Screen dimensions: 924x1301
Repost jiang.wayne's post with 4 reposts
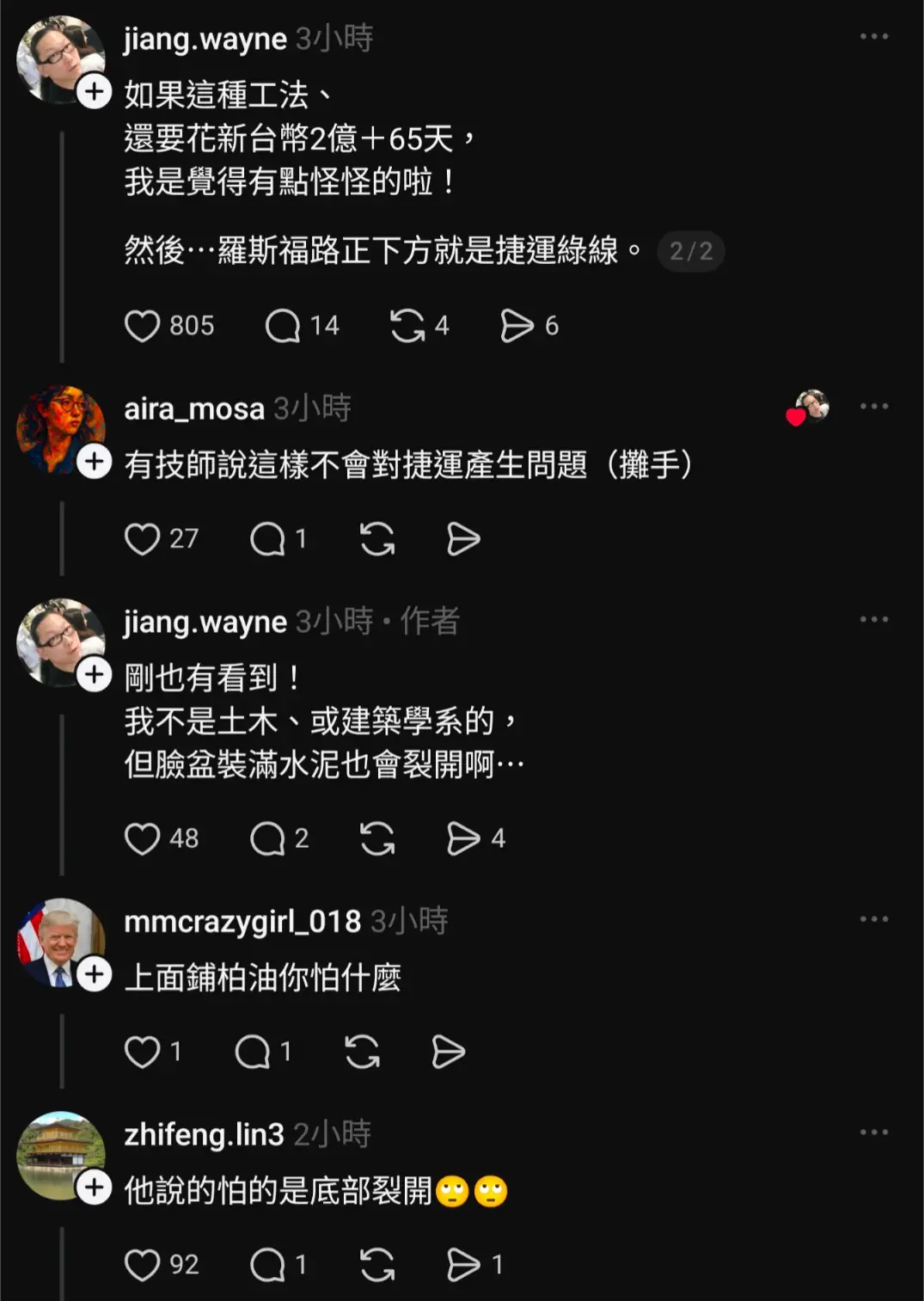[407, 326]
